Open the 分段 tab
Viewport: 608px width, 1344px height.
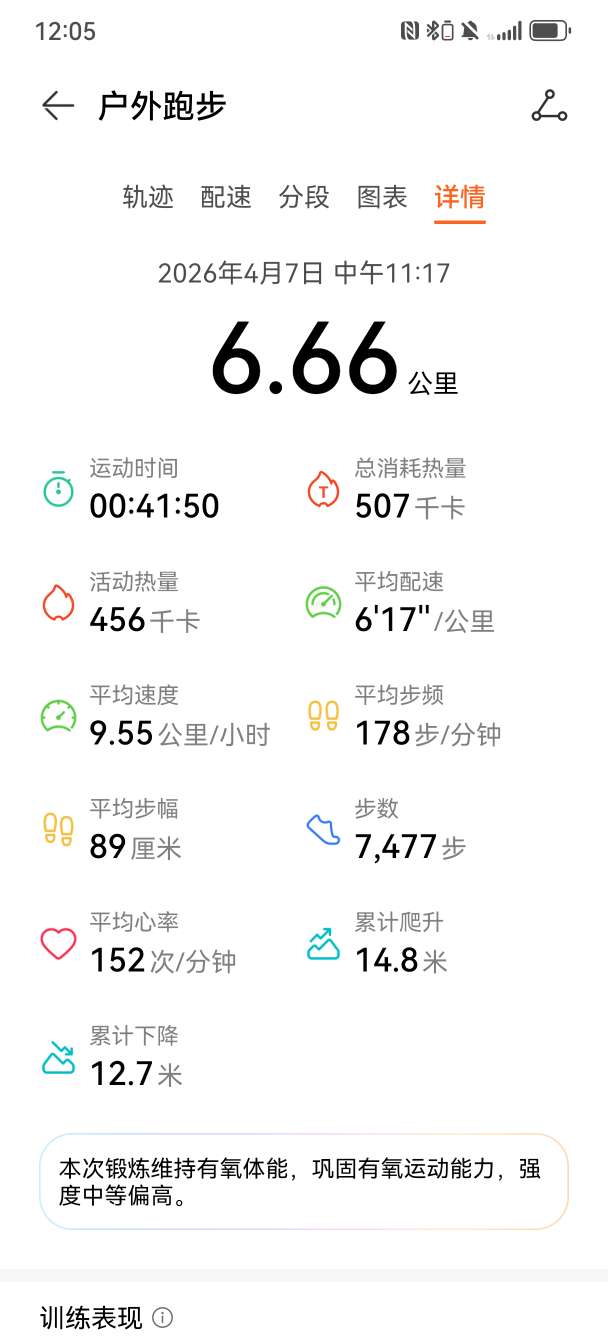click(x=304, y=197)
